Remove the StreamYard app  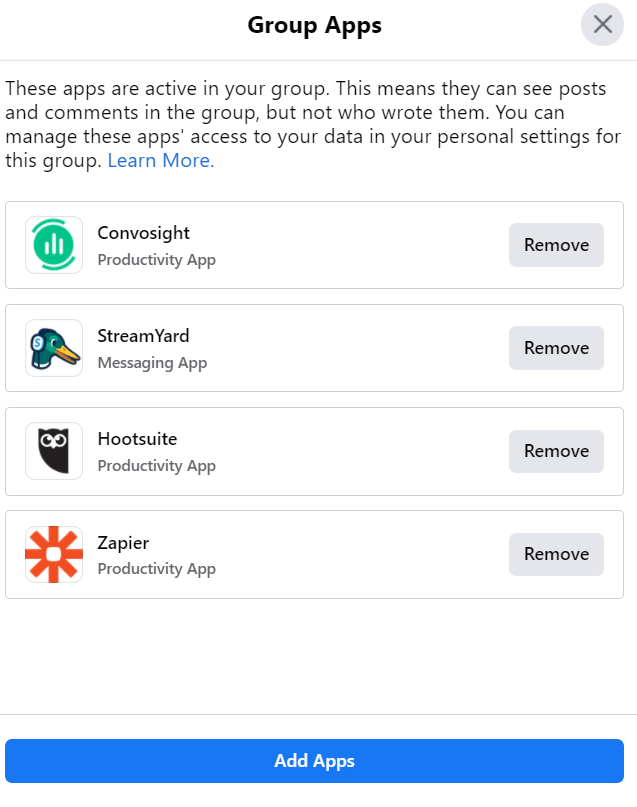556,348
